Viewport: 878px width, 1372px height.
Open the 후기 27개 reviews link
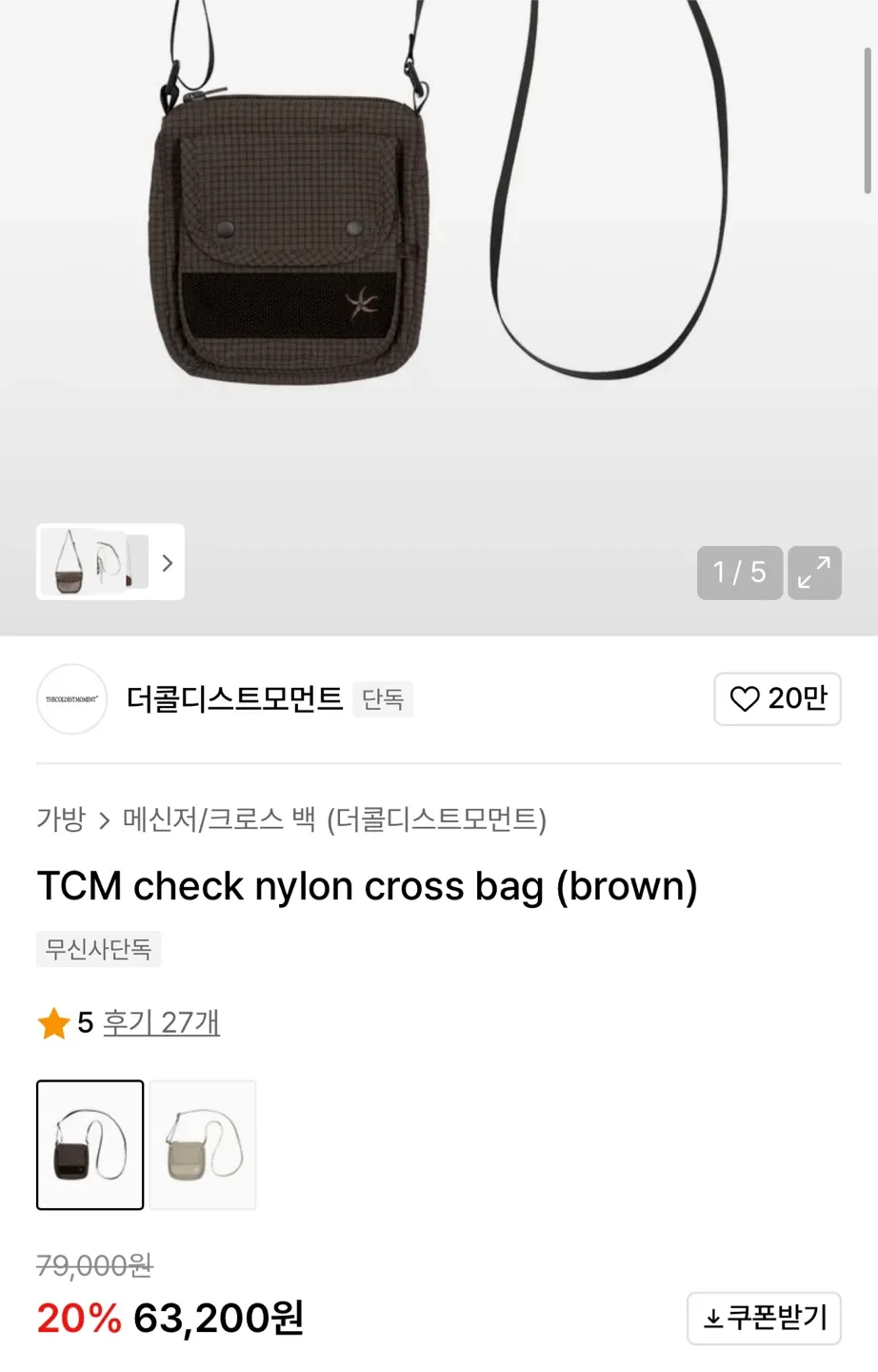click(x=161, y=1022)
